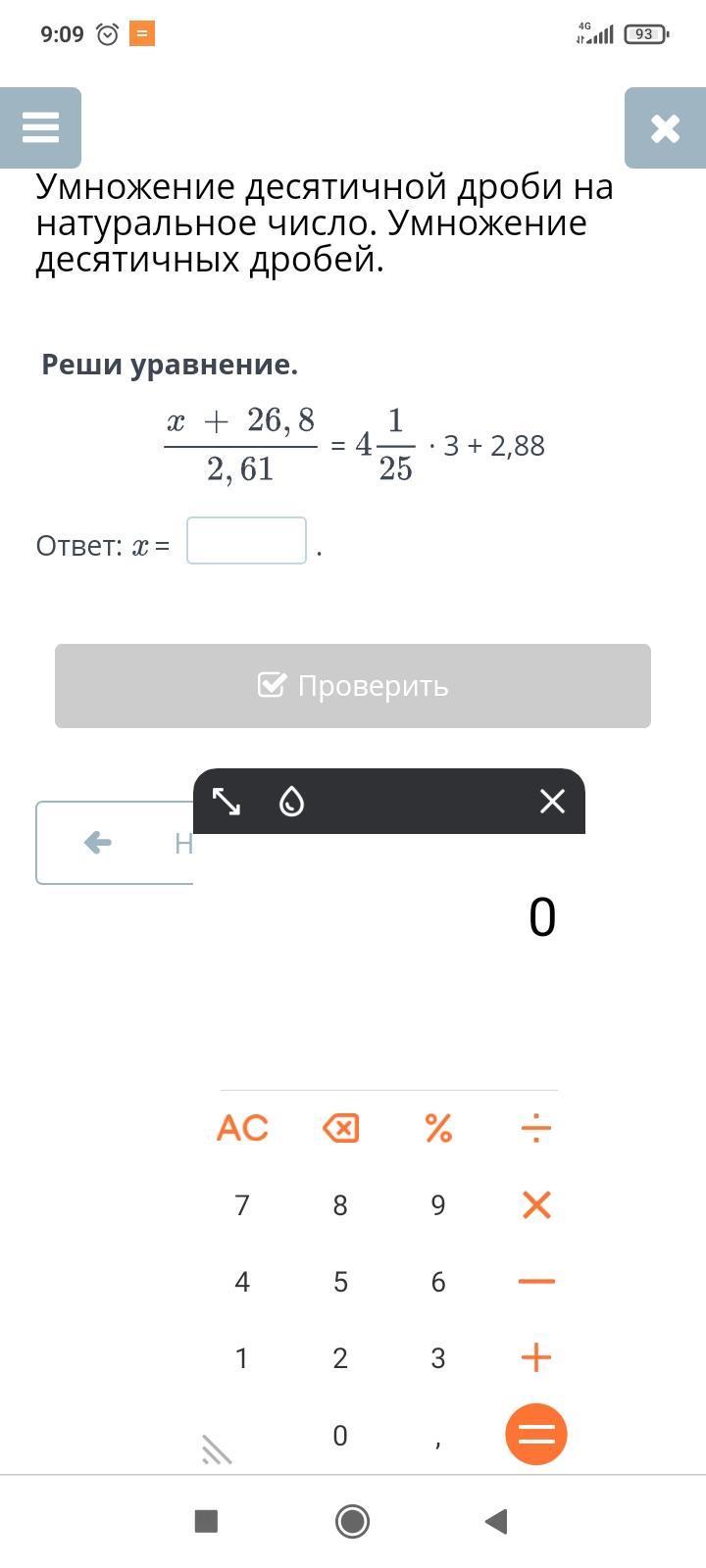Image resolution: width=706 pixels, height=1568 pixels.
Task: Delete last digit with calculator backspace
Action: 340,1128
